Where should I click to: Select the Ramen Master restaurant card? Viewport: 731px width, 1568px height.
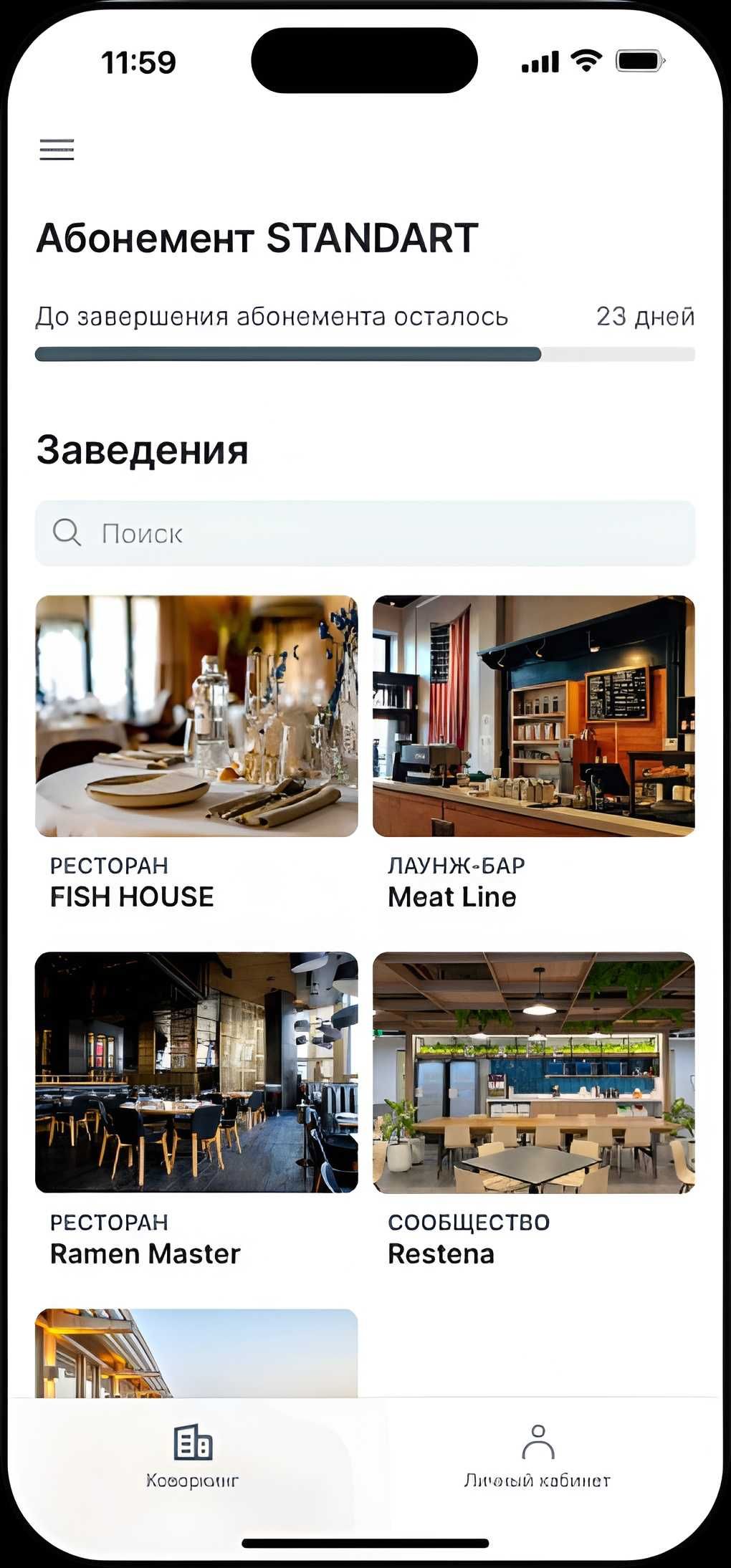196,1072
